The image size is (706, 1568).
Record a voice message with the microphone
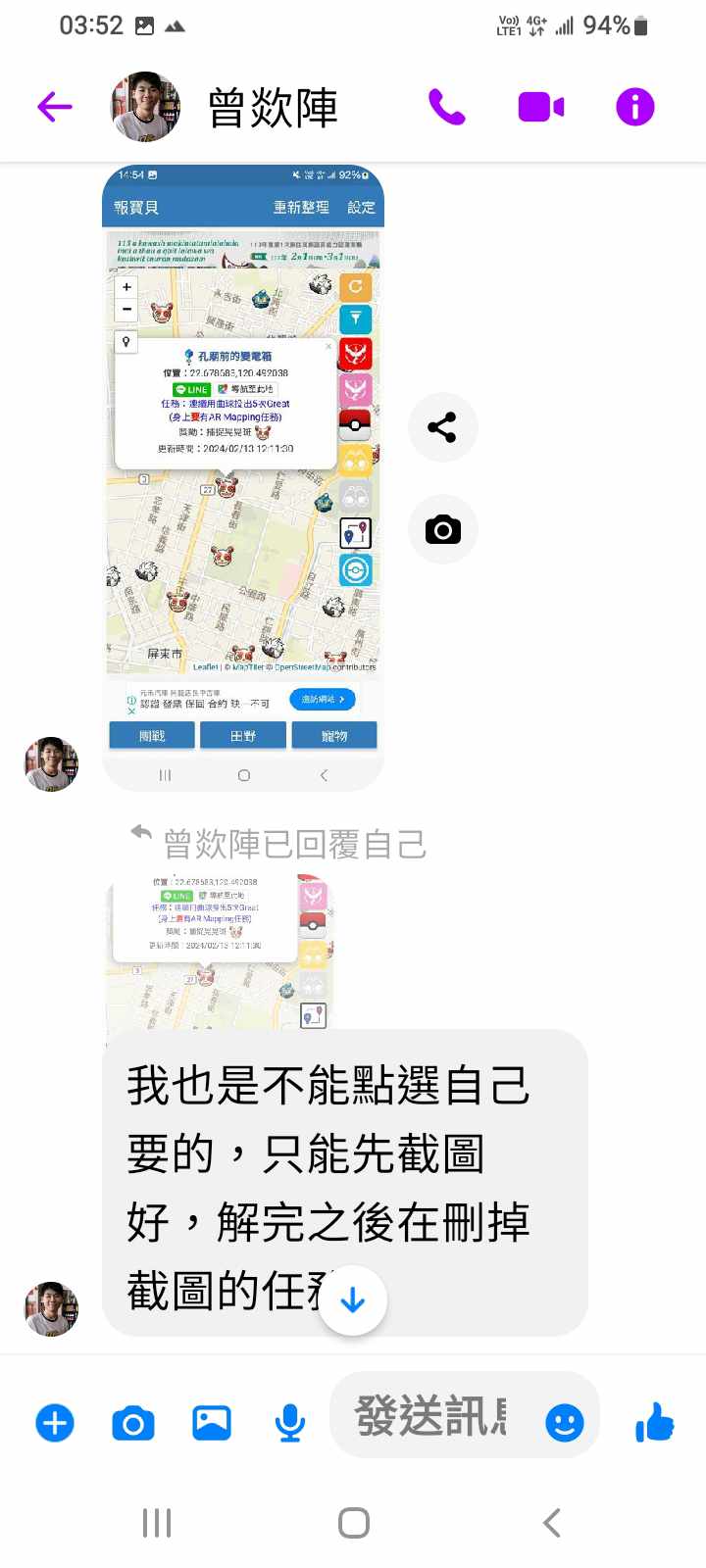coord(289,1422)
